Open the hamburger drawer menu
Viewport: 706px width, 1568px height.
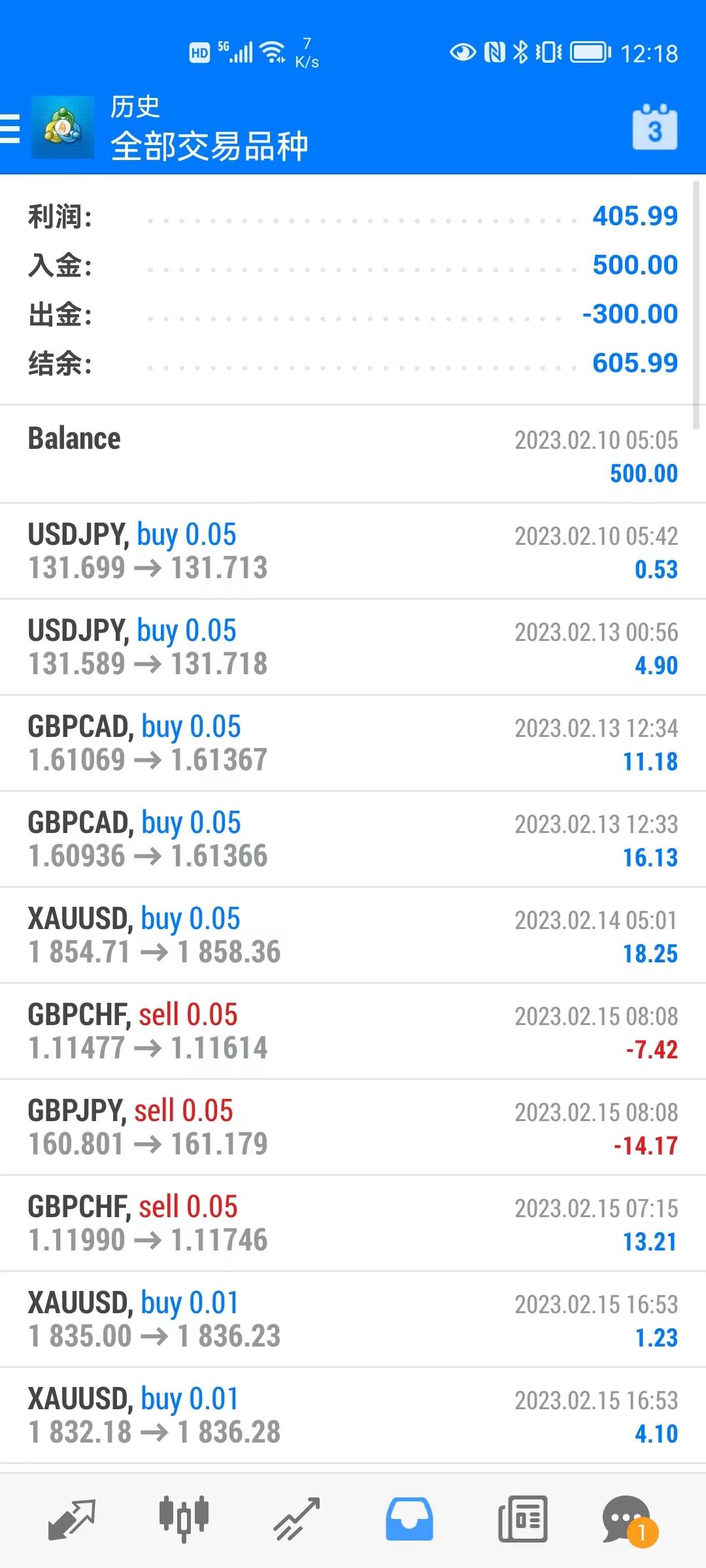click(10, 128)
